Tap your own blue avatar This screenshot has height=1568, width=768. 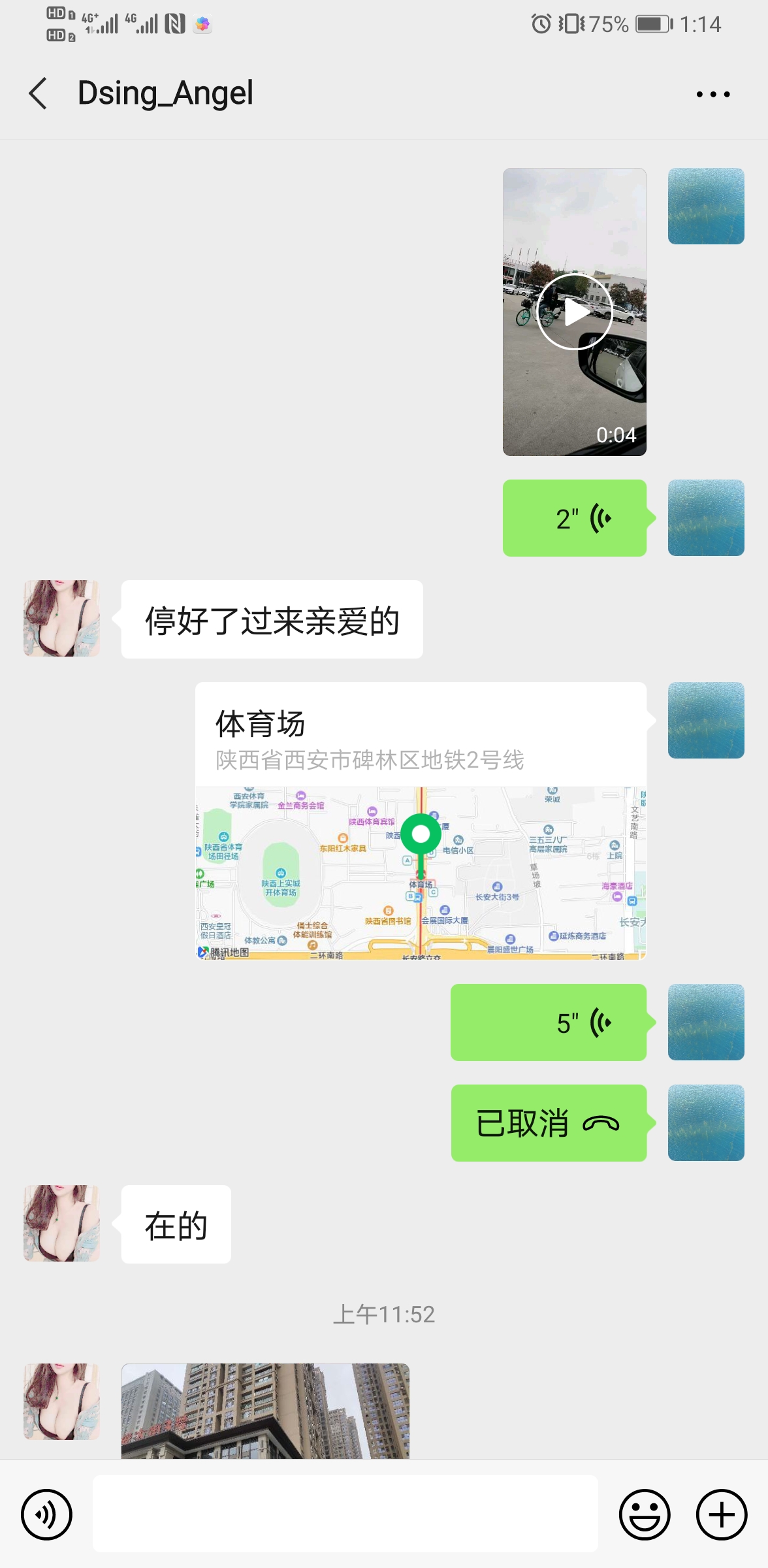(x=706, y=206)
